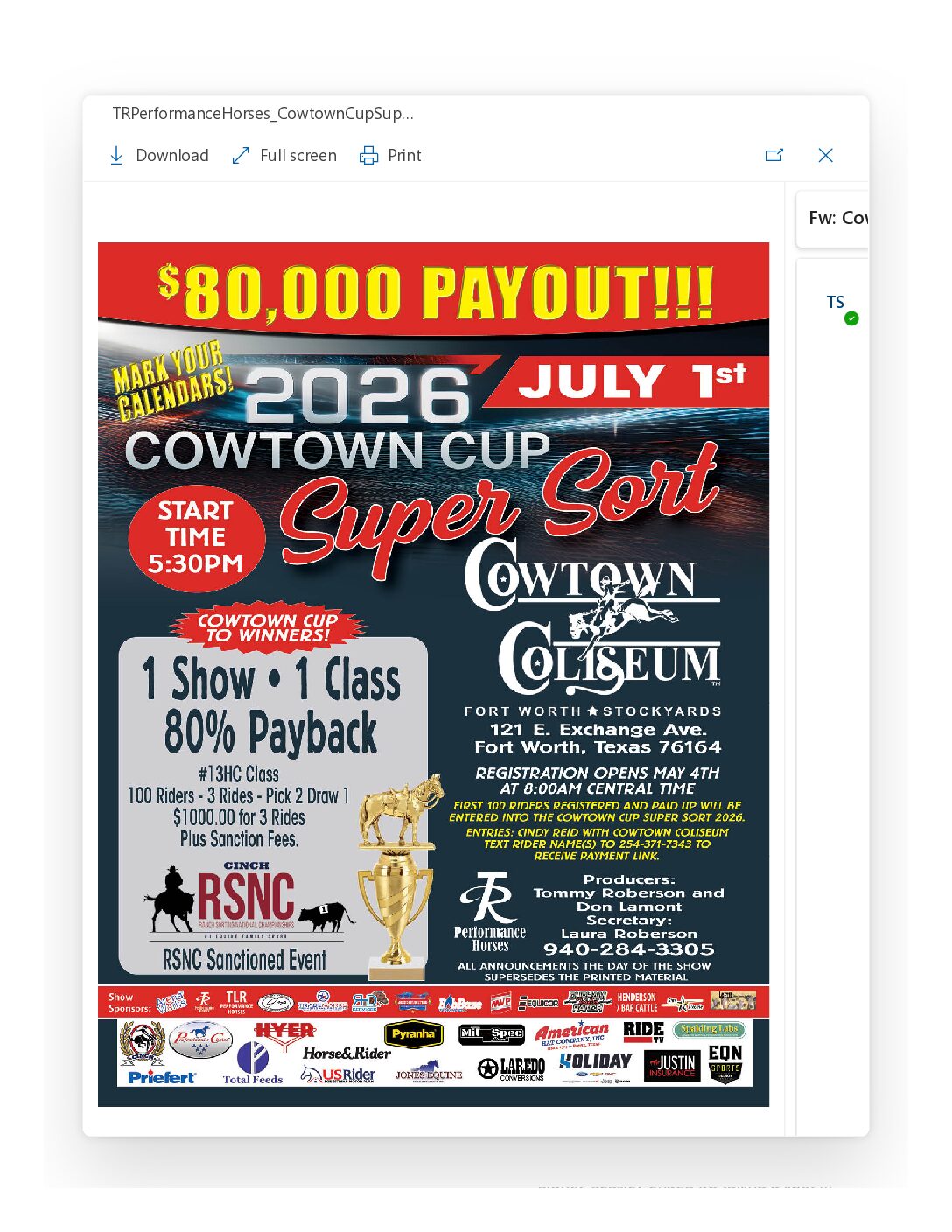
Task: Close the attachment preview
Action: click(x=825, y=155)
